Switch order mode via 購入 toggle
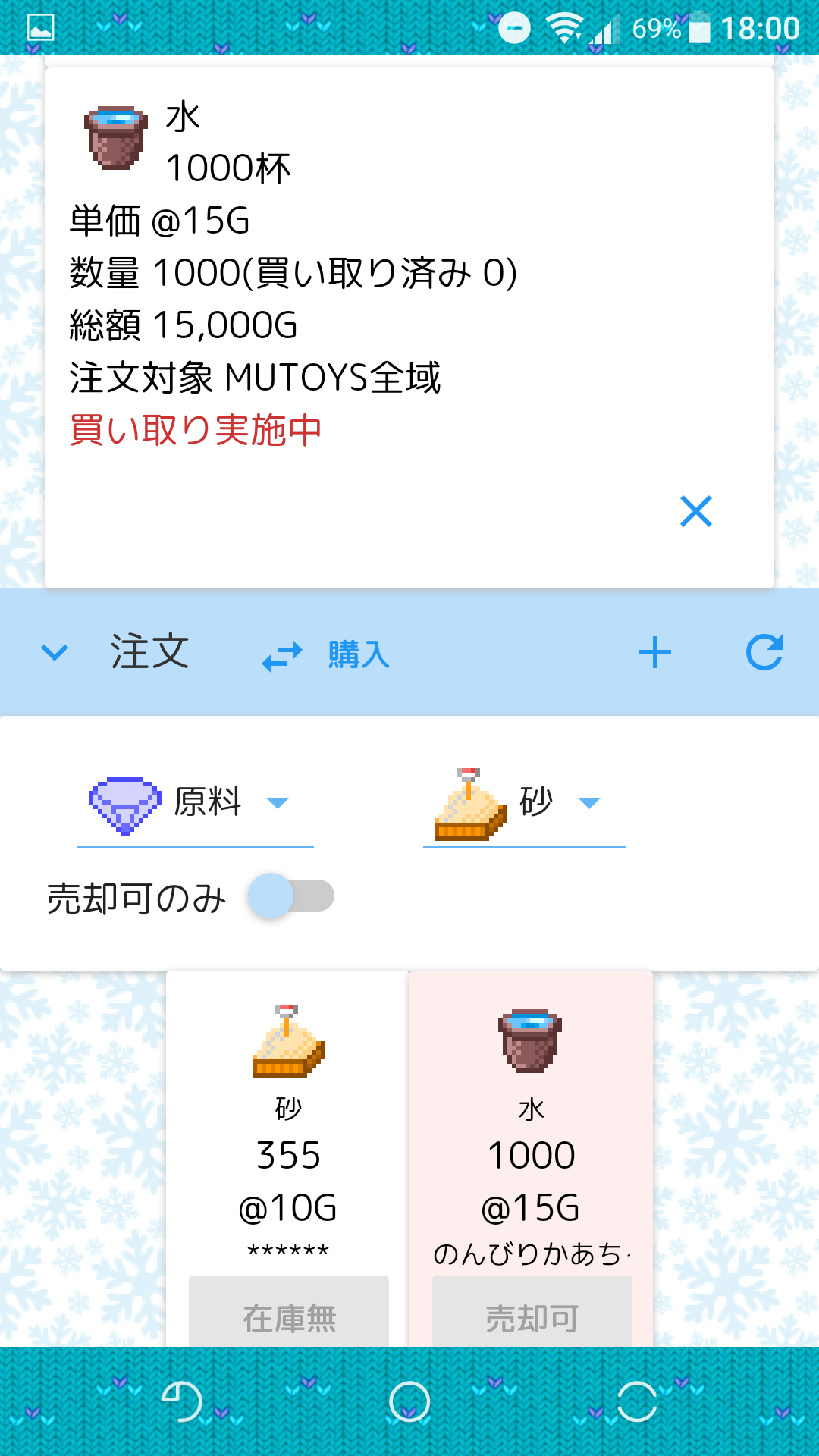819x1456 pixels. click(x=326, y=654)
